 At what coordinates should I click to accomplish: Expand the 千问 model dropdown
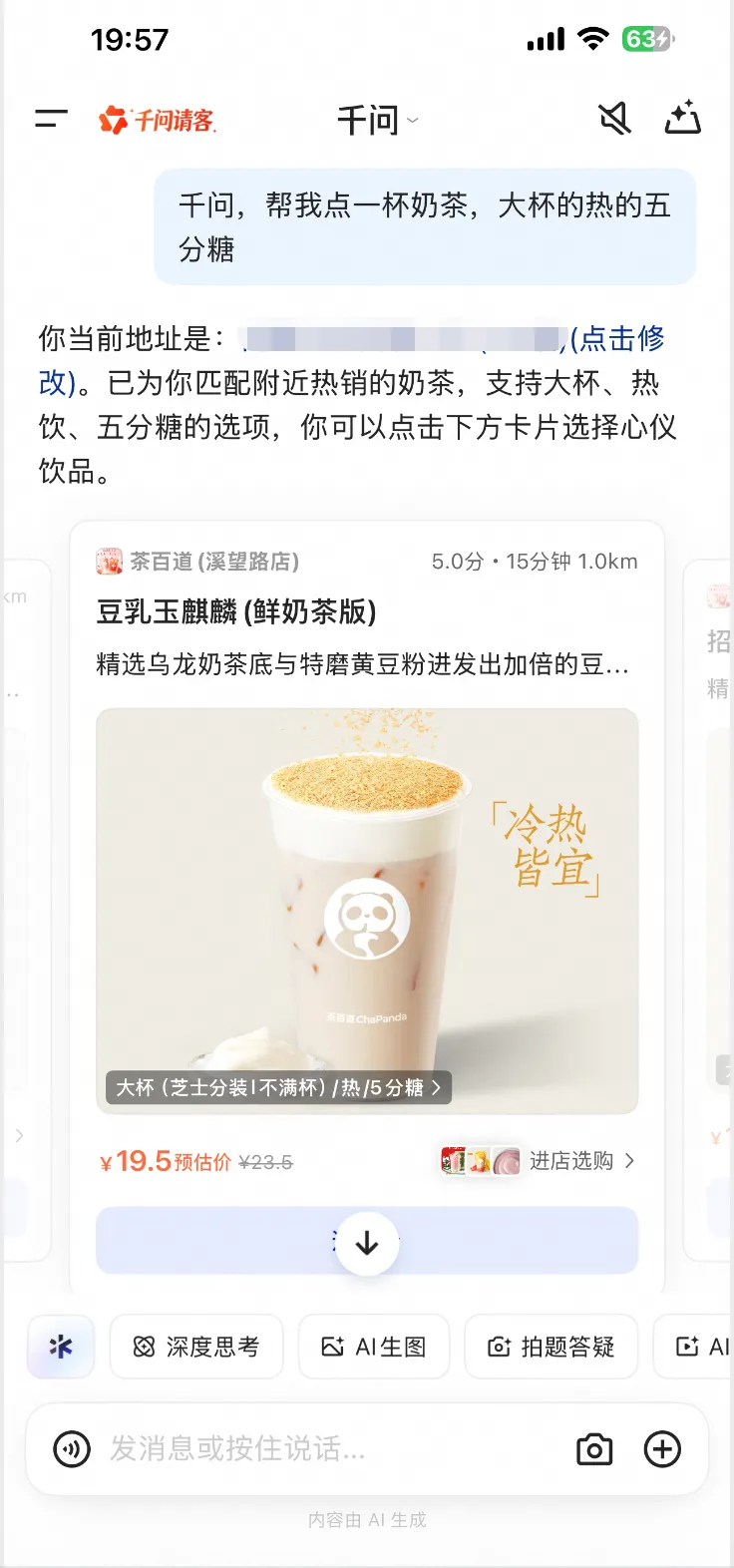coord(377,121)
